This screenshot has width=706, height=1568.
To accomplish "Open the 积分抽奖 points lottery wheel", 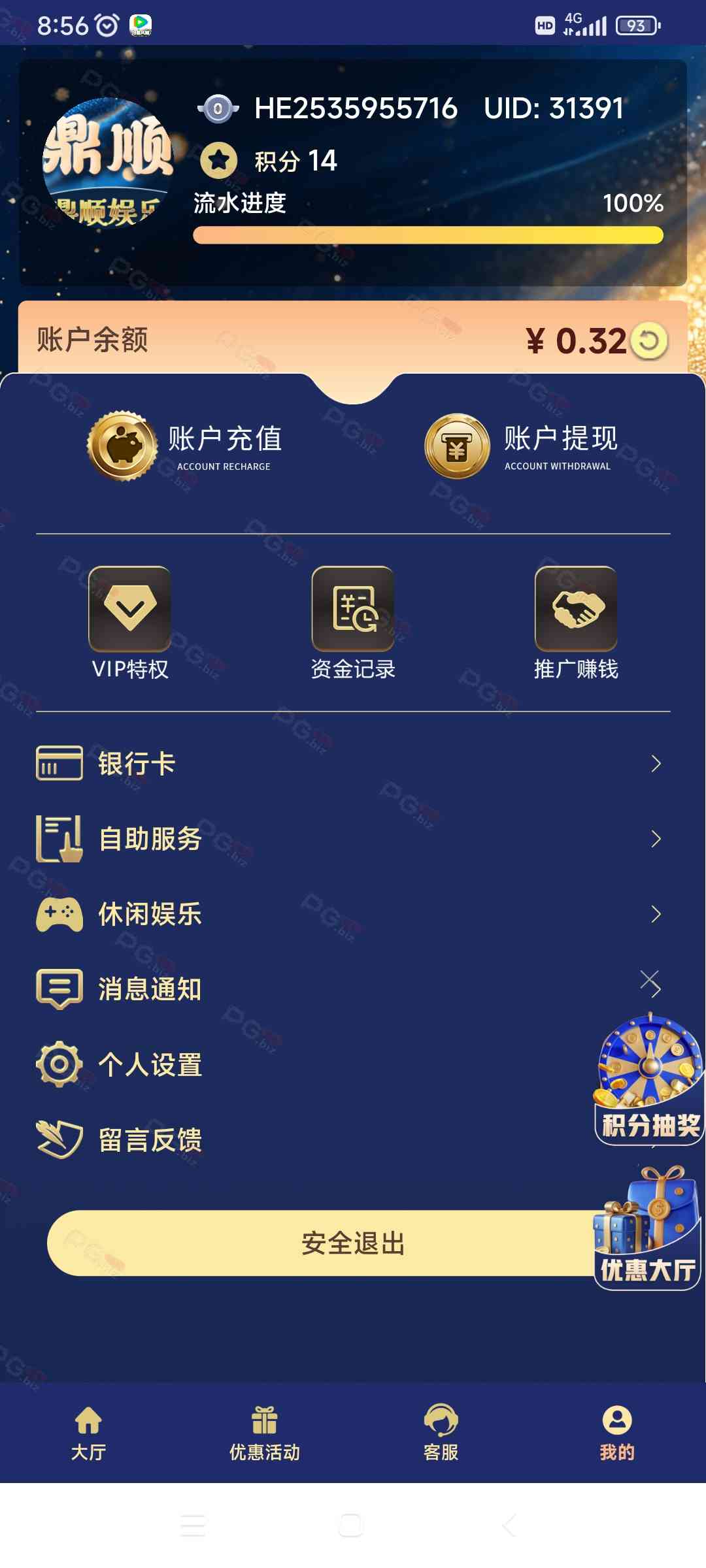I will coord(649,1078).
